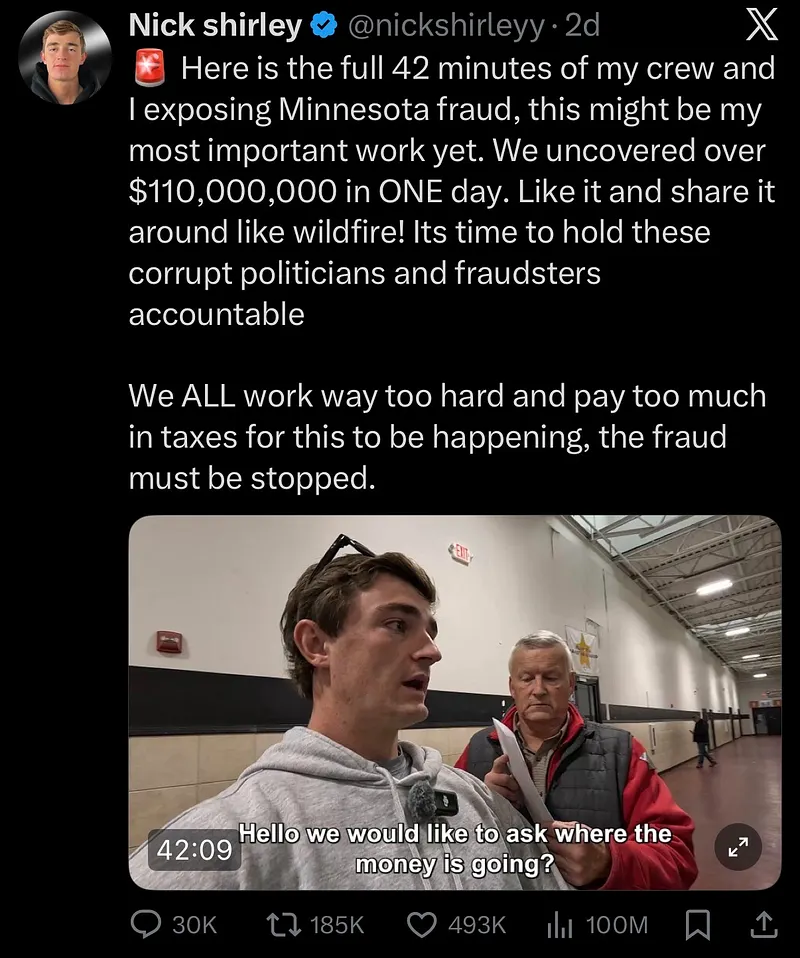The height and width of the screenshot is (958, 800).
Task: Expand the video to full screen
Action: [738, 848]
